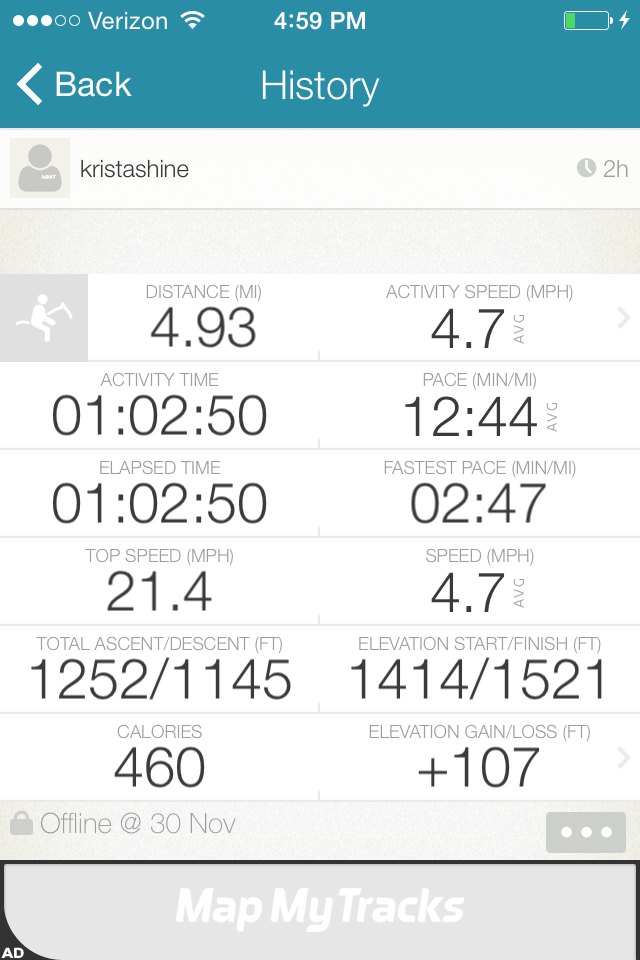Image resolution: width=640 pixels, height=960 pixels.
Task: Expand the Activity Speed chevron
Action: (624, 318)
